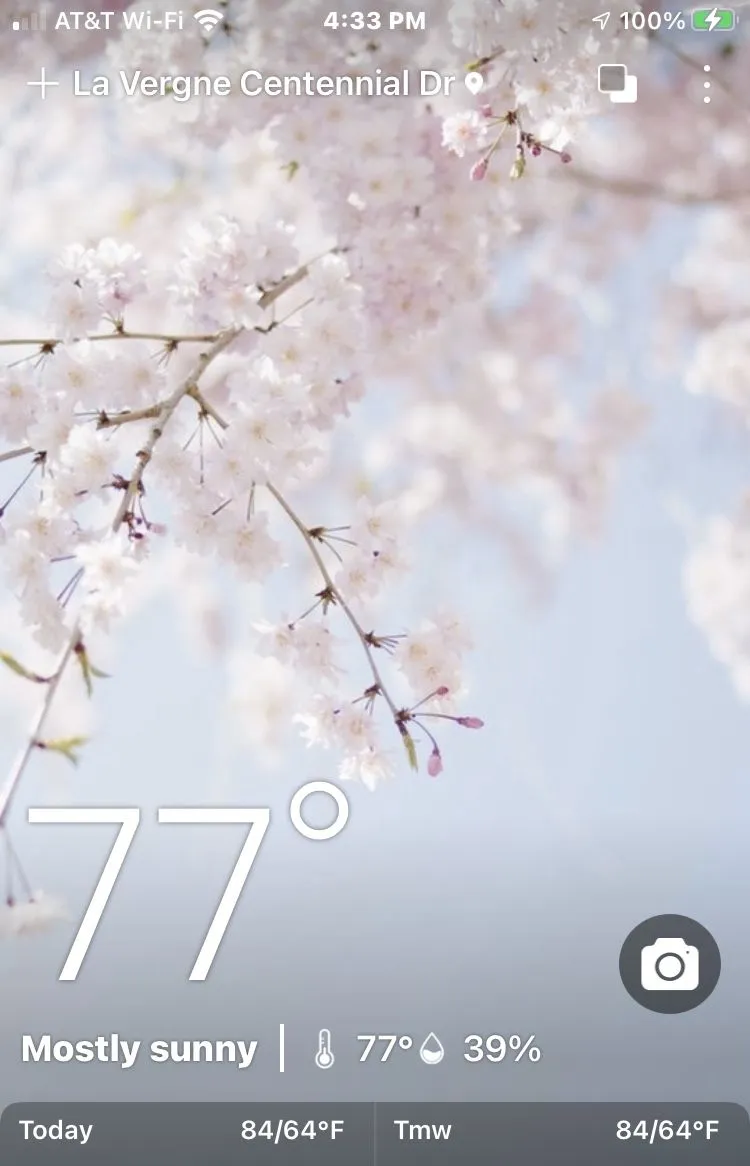Viewport: 750px width, 1166px height.
Task: Open the La Vergne Centennial Dr location
Action: (x=265, y=84)
